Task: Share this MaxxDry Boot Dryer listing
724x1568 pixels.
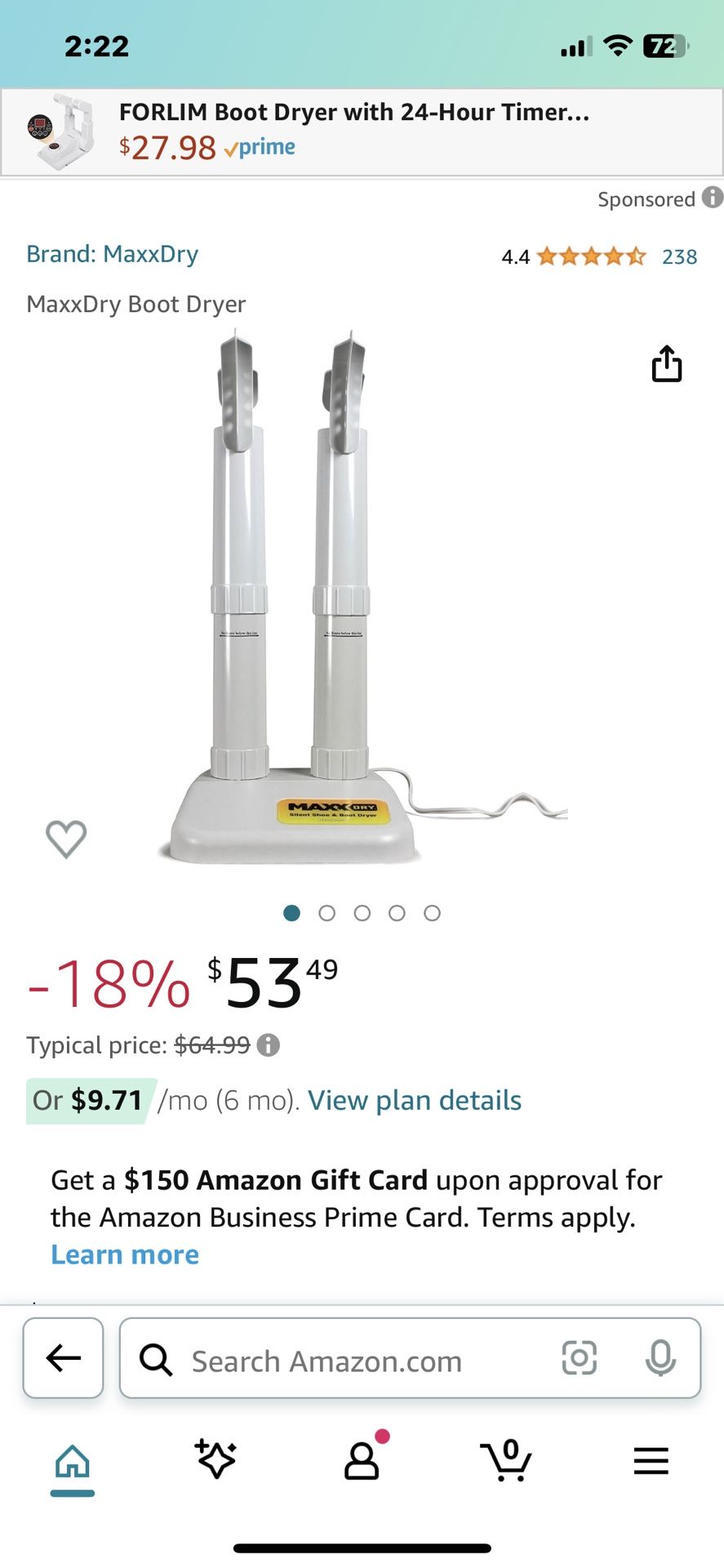Action: click(x=666, y=363)
